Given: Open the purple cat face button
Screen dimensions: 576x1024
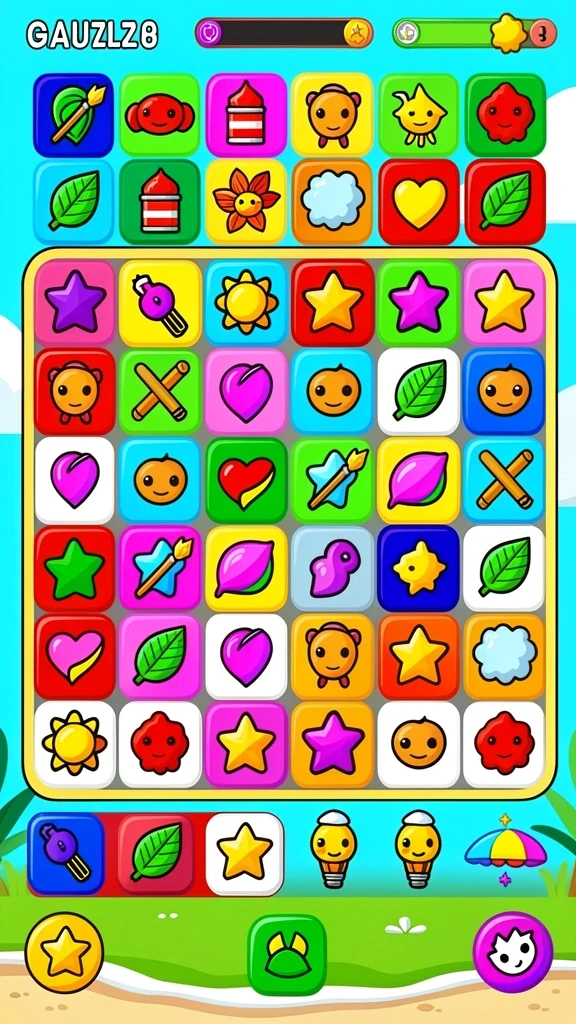Looking at the screenshot, I should coord(513,952).
